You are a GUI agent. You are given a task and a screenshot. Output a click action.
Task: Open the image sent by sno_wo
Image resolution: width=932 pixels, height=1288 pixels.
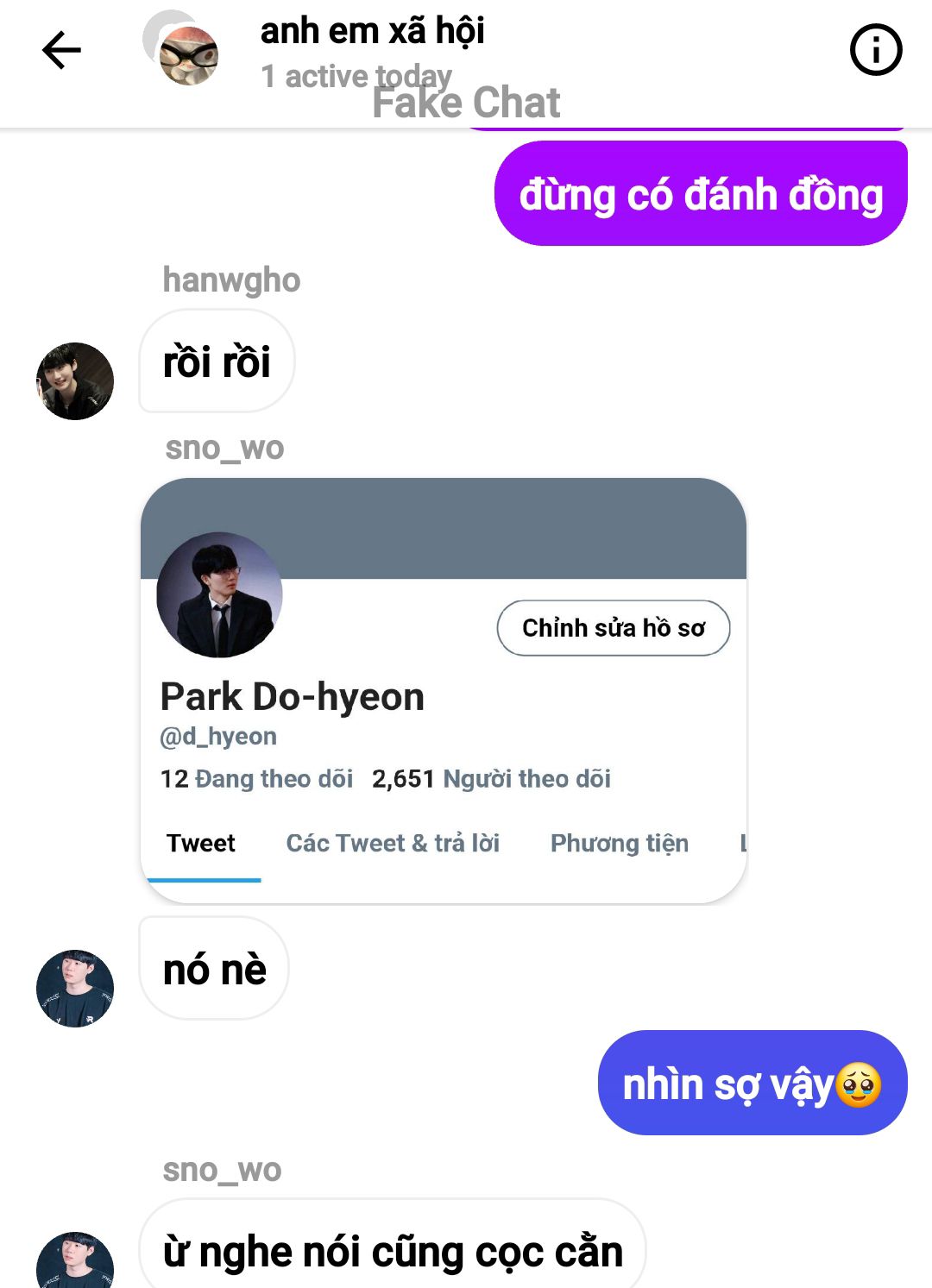tap(443, 690)
